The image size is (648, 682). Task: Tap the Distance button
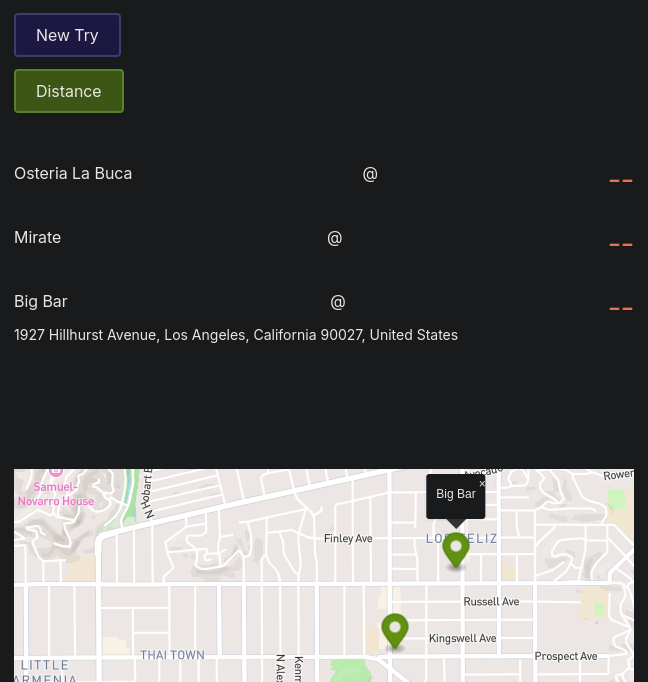(69, 91)
